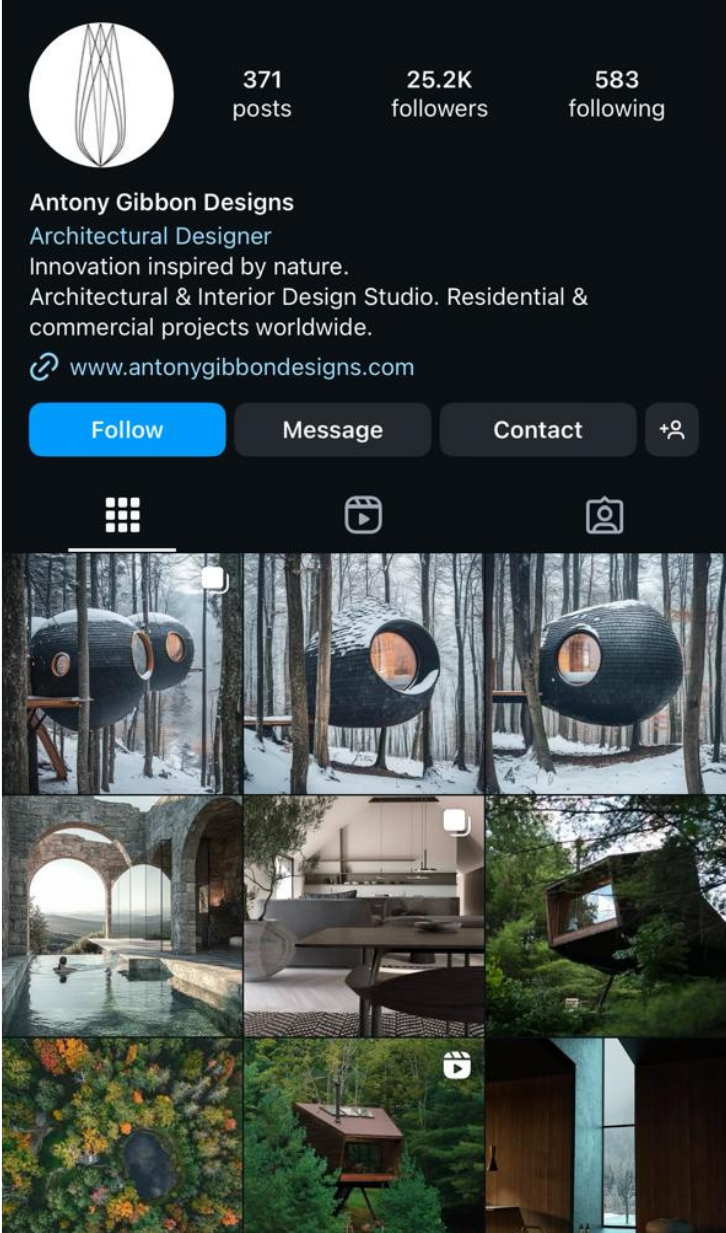This screenshot has height=1233, width=726.
Task: Switch to the Reels tab
Action: 363,515
